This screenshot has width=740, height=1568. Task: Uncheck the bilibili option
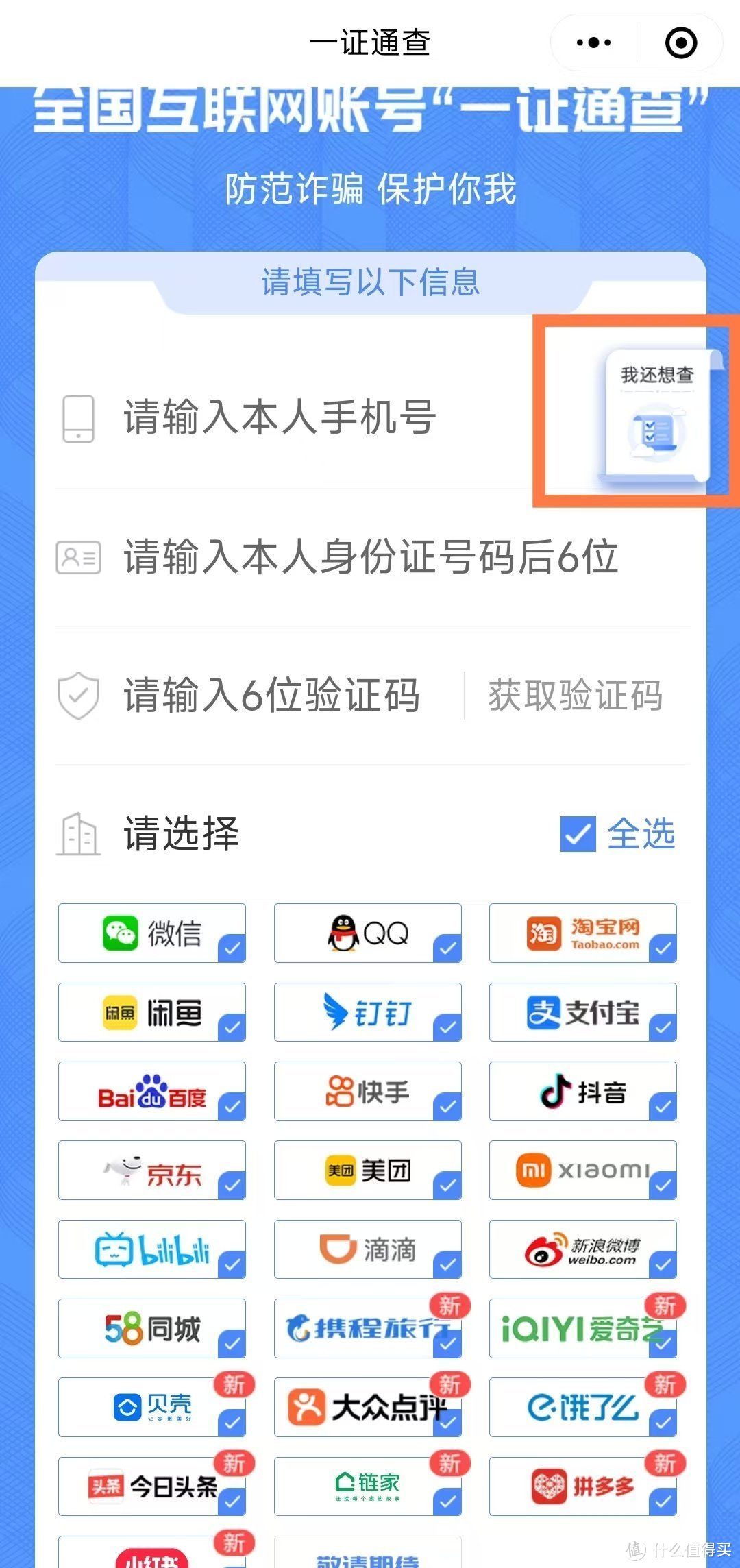coord(152,1249)
